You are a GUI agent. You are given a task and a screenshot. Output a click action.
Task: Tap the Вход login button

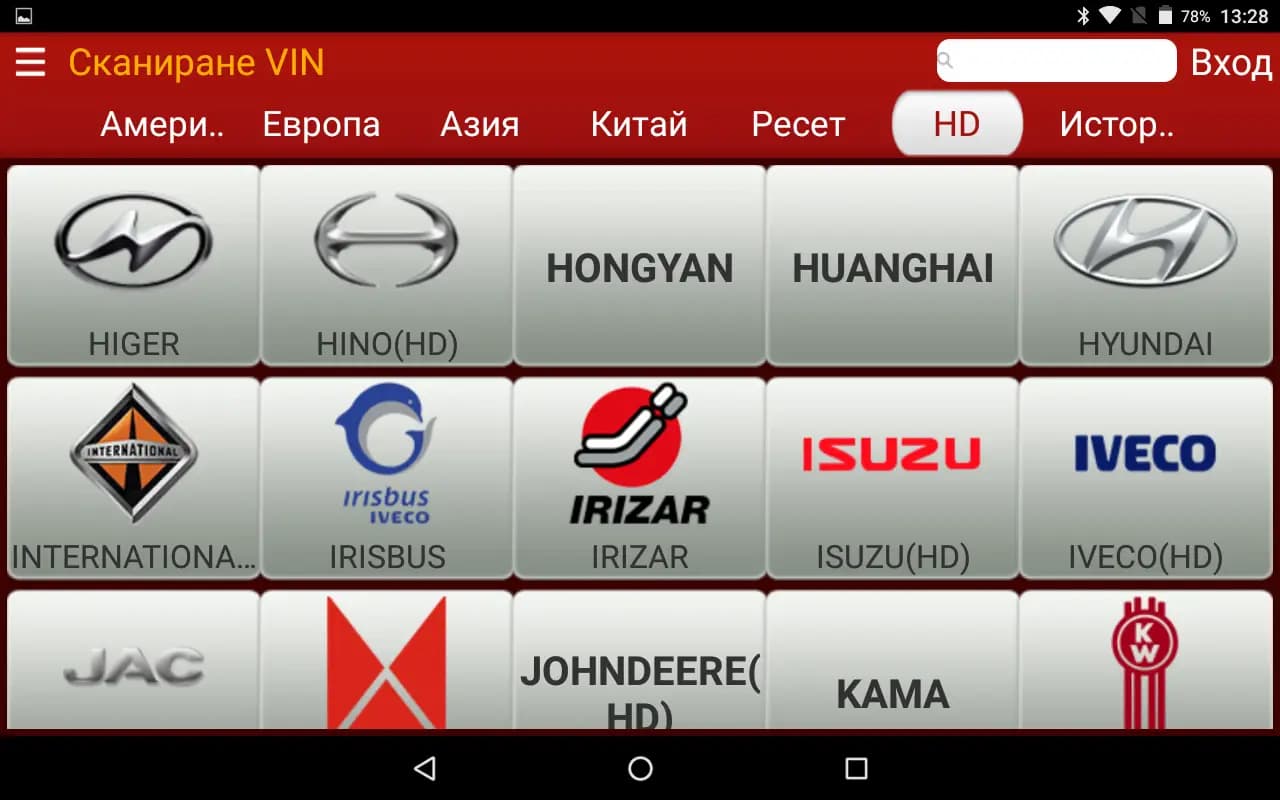point(1230,63)
